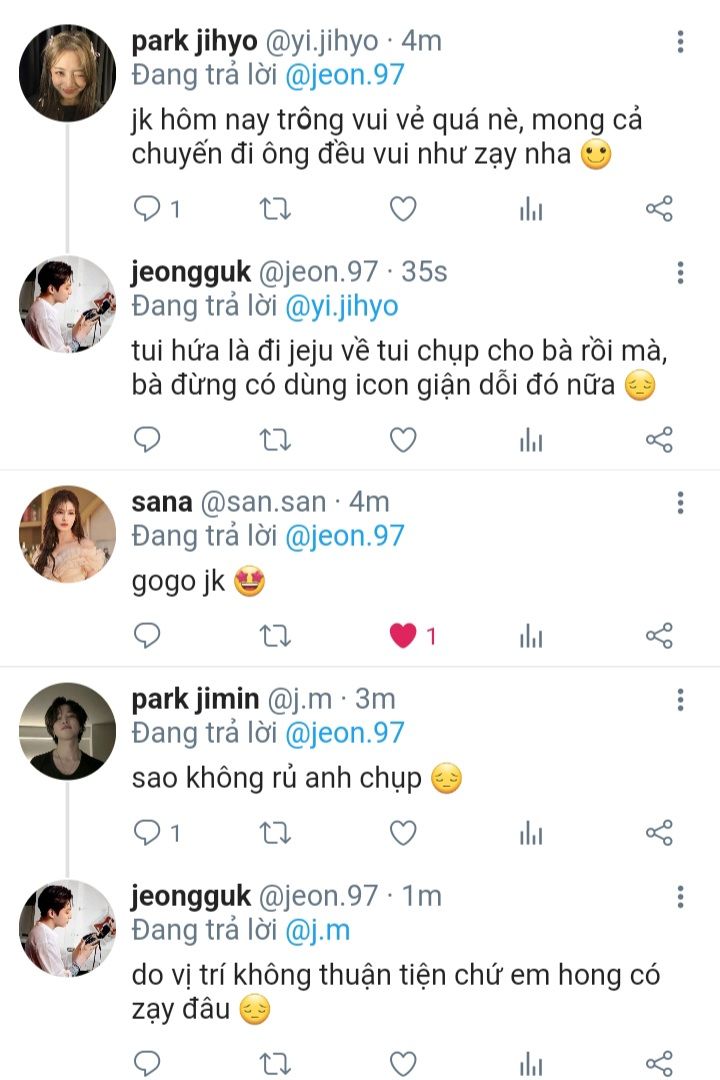
Task: Open @jeon.97 link in sana's reply
Action: (344, 536)
